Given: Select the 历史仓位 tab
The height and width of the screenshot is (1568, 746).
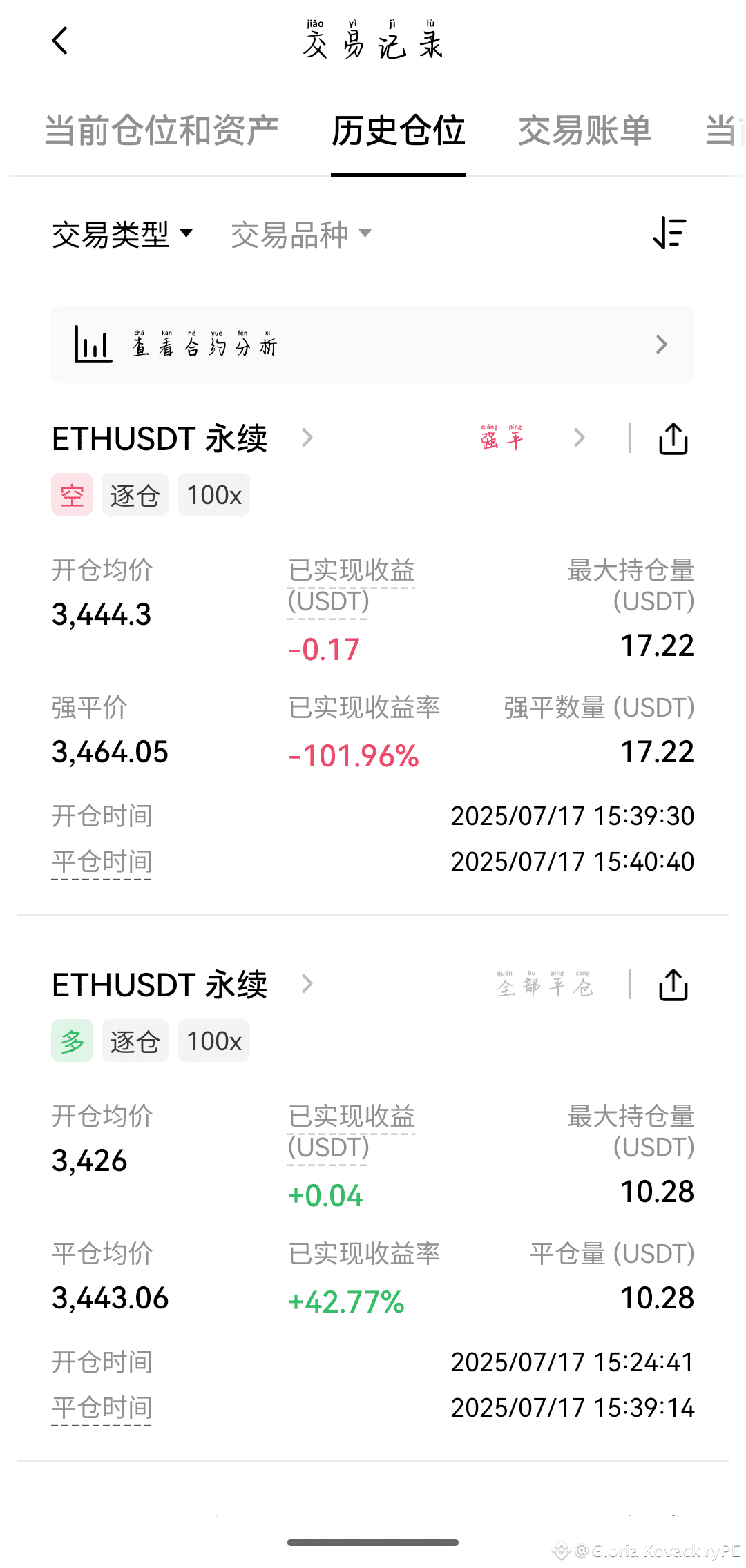Looking at the screenshot, I should (399, 130).
